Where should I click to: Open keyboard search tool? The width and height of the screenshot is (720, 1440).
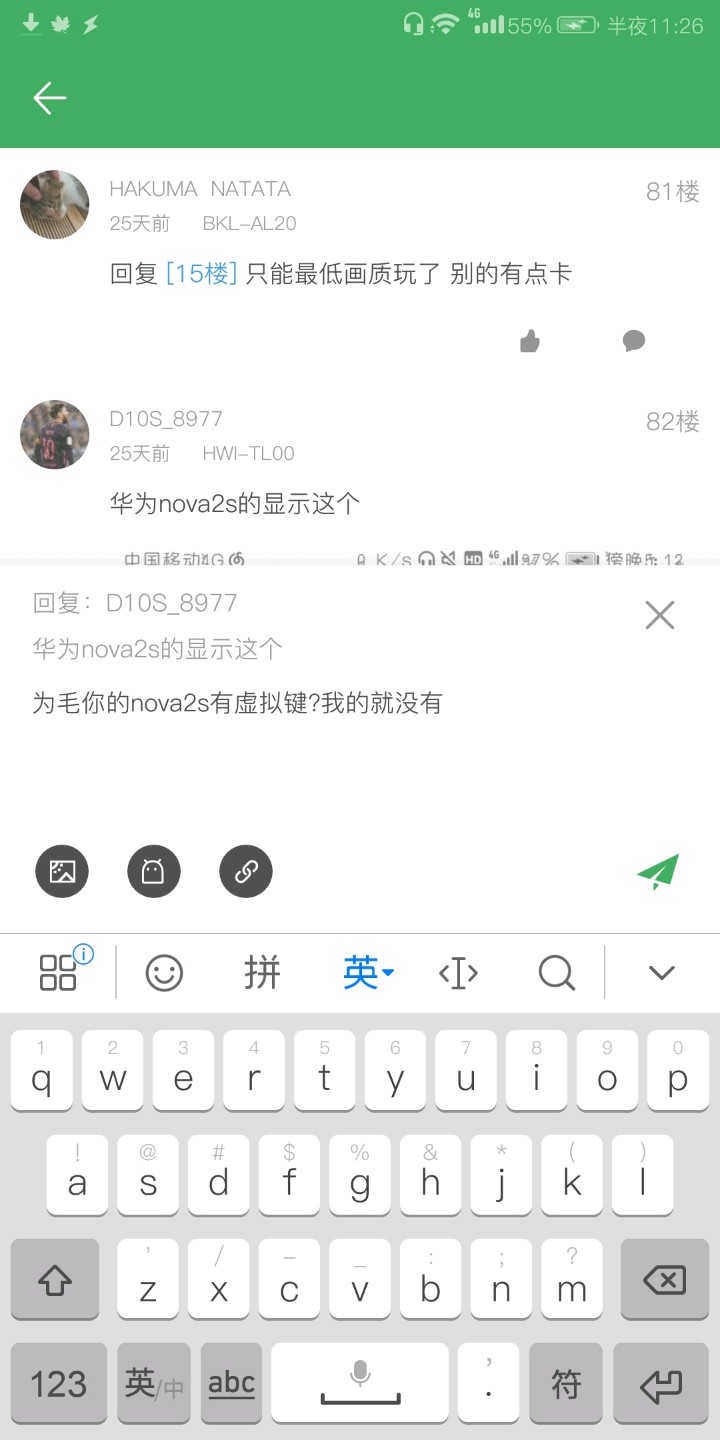pyautogui.click(x=556, y=972)
